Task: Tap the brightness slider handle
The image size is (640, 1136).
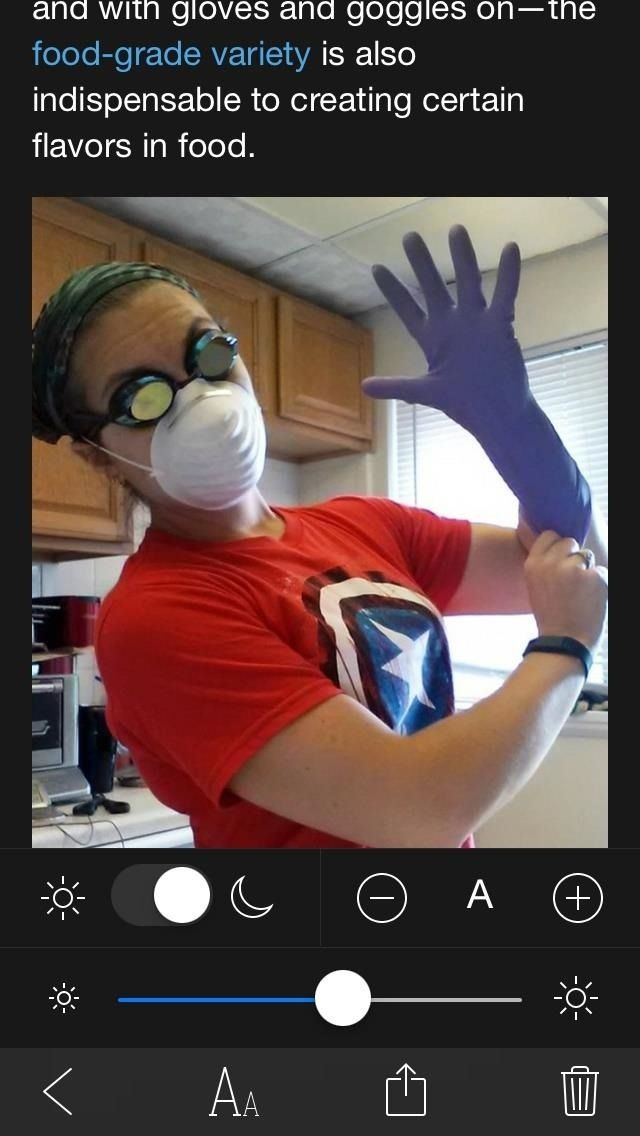Action: click(x=343, y=998)
